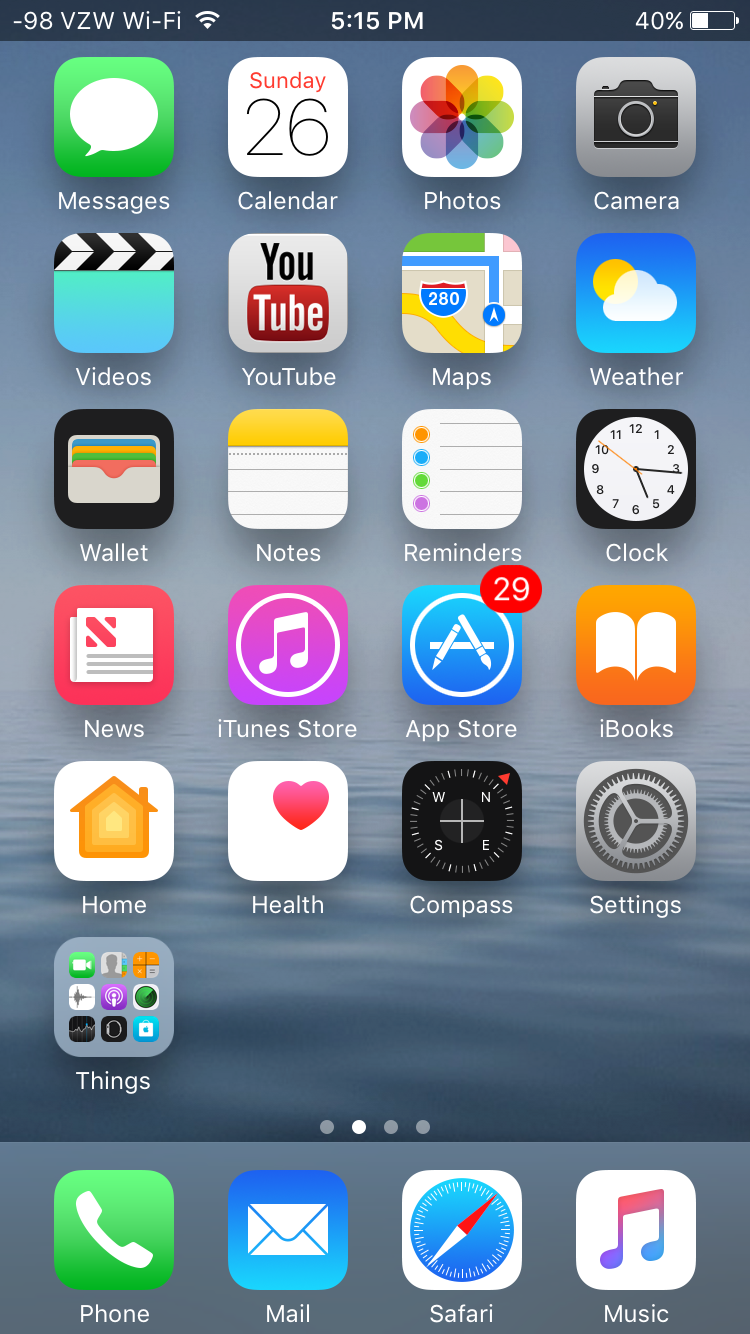
Task: Launch the iTunes Store
Action: pos(288,645)
